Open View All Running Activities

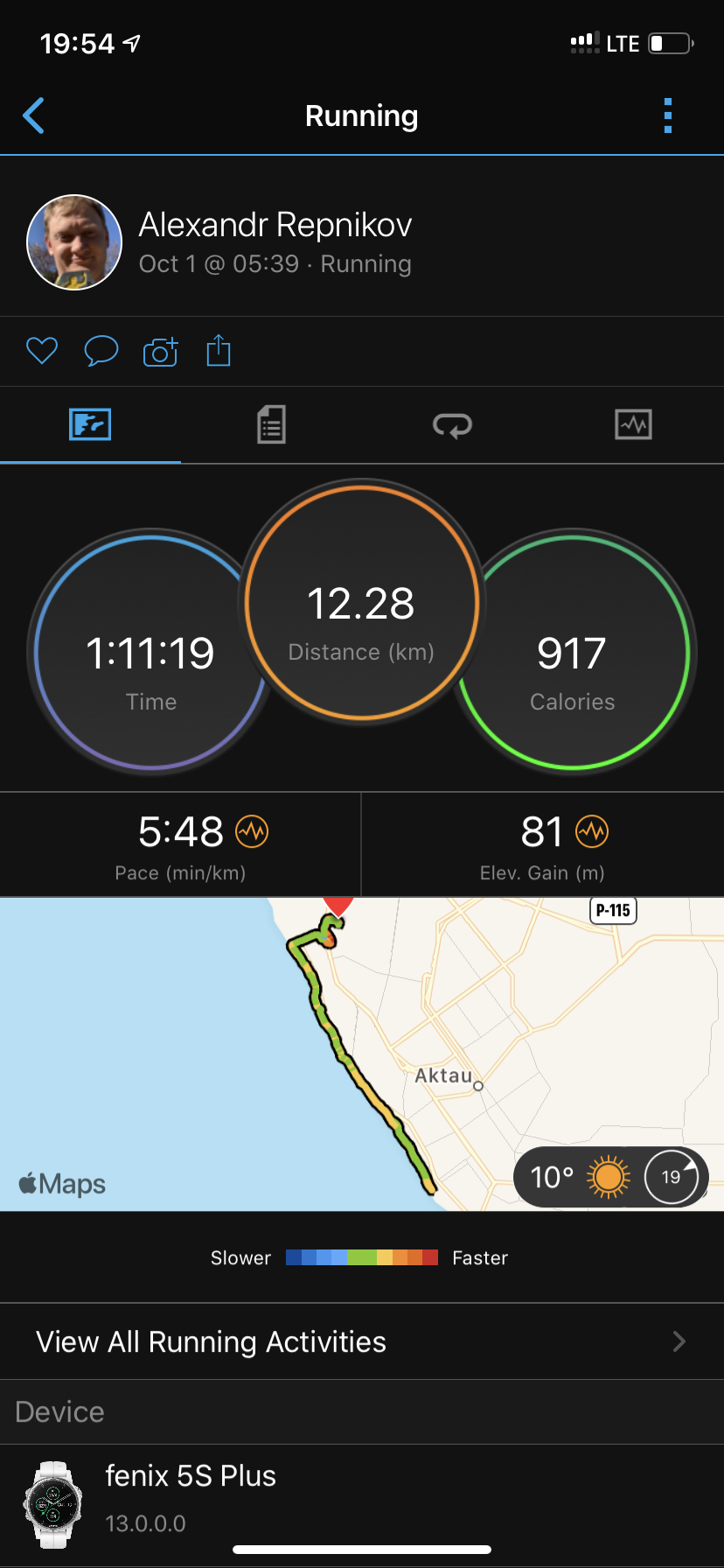coord(362,1341)
